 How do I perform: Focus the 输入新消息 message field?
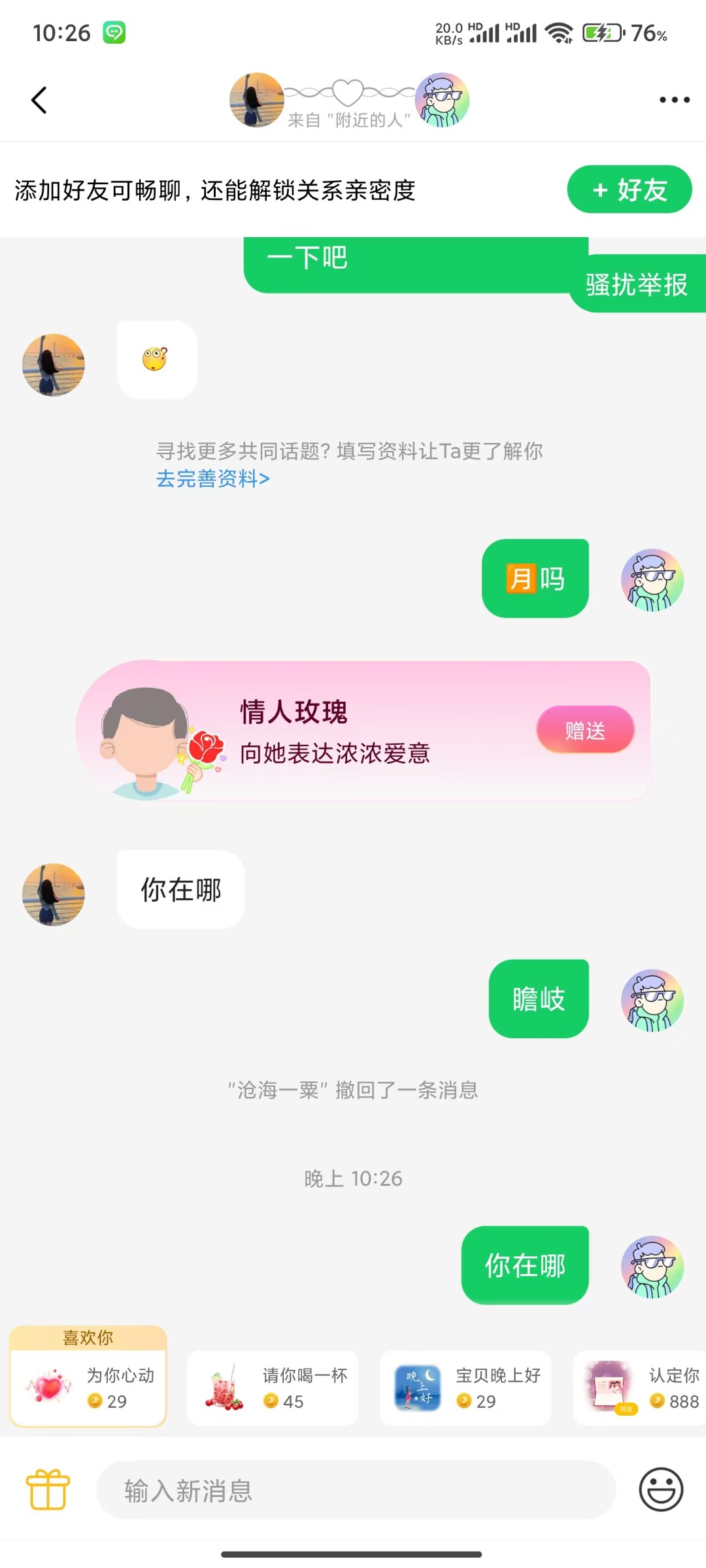pyautogui.click(x=356, y=1490)
